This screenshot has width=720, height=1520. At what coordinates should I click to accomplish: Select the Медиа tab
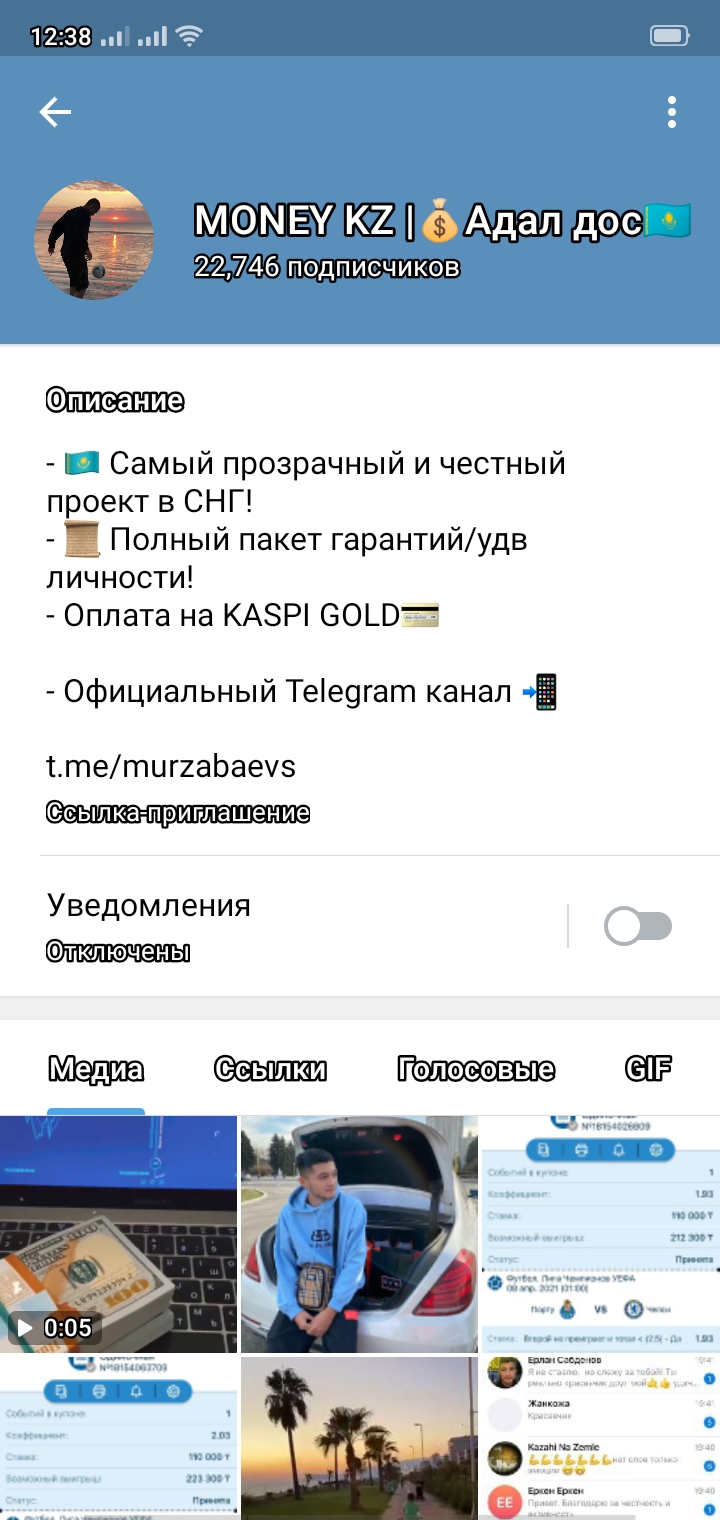tap(96, 1070)
